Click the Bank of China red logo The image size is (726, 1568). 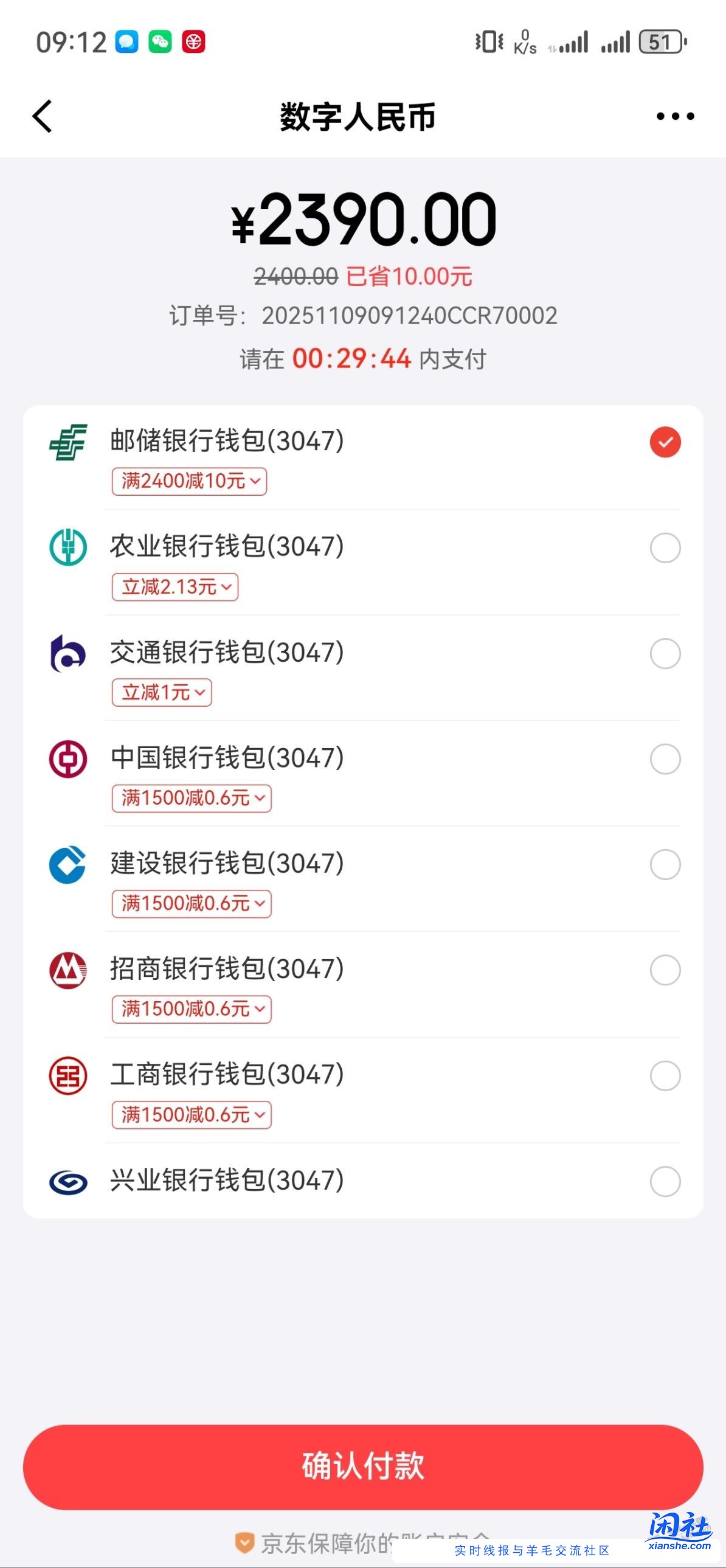click(x=68, y=758)
